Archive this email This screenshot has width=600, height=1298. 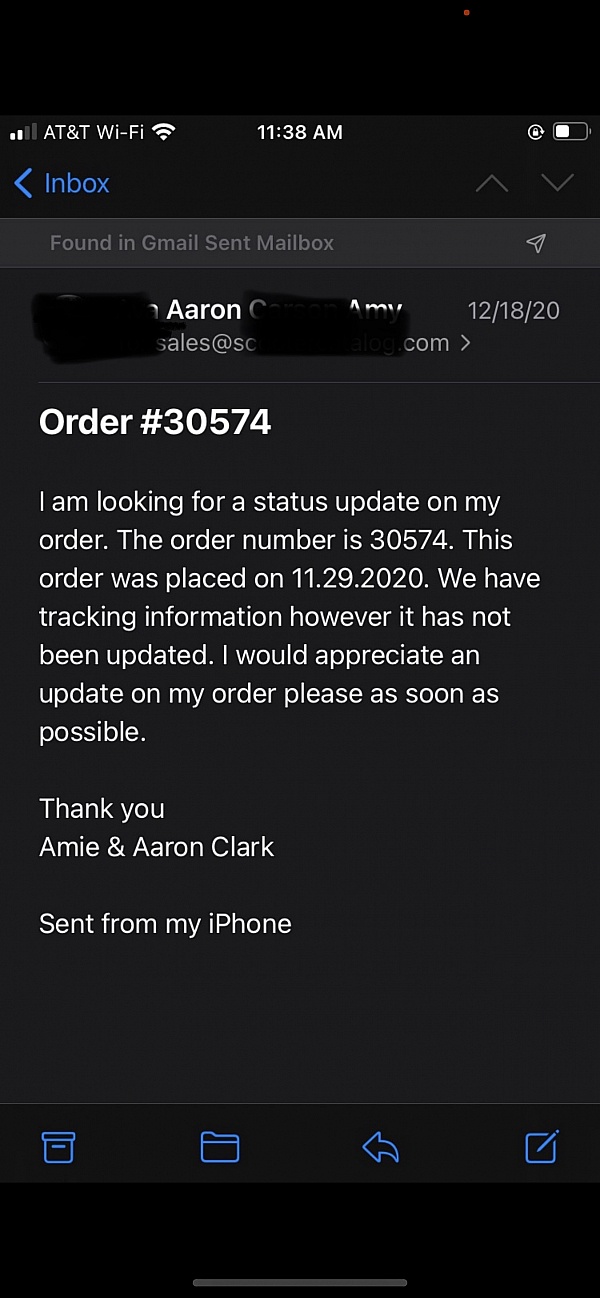58,1146
